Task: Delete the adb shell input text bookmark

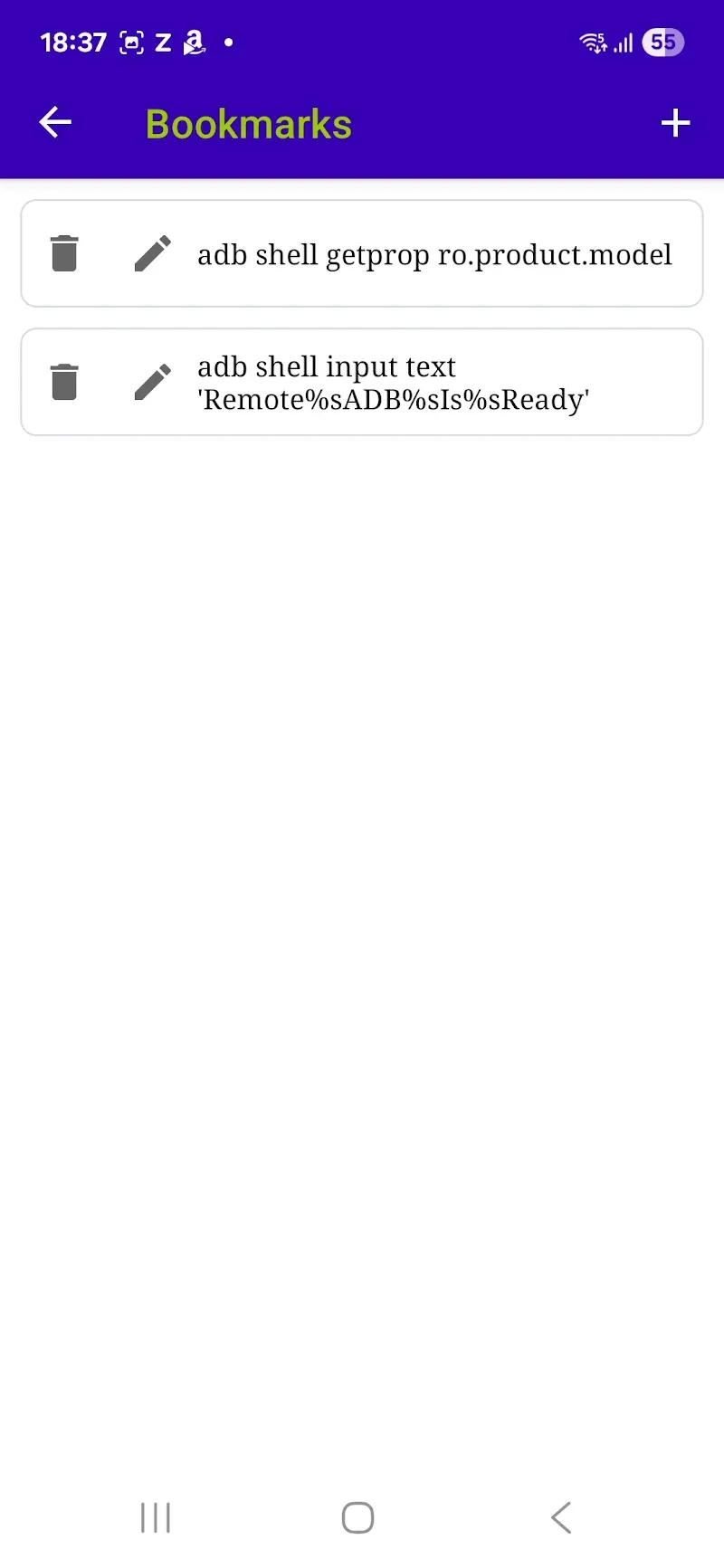Action: [x=64, y=382]
